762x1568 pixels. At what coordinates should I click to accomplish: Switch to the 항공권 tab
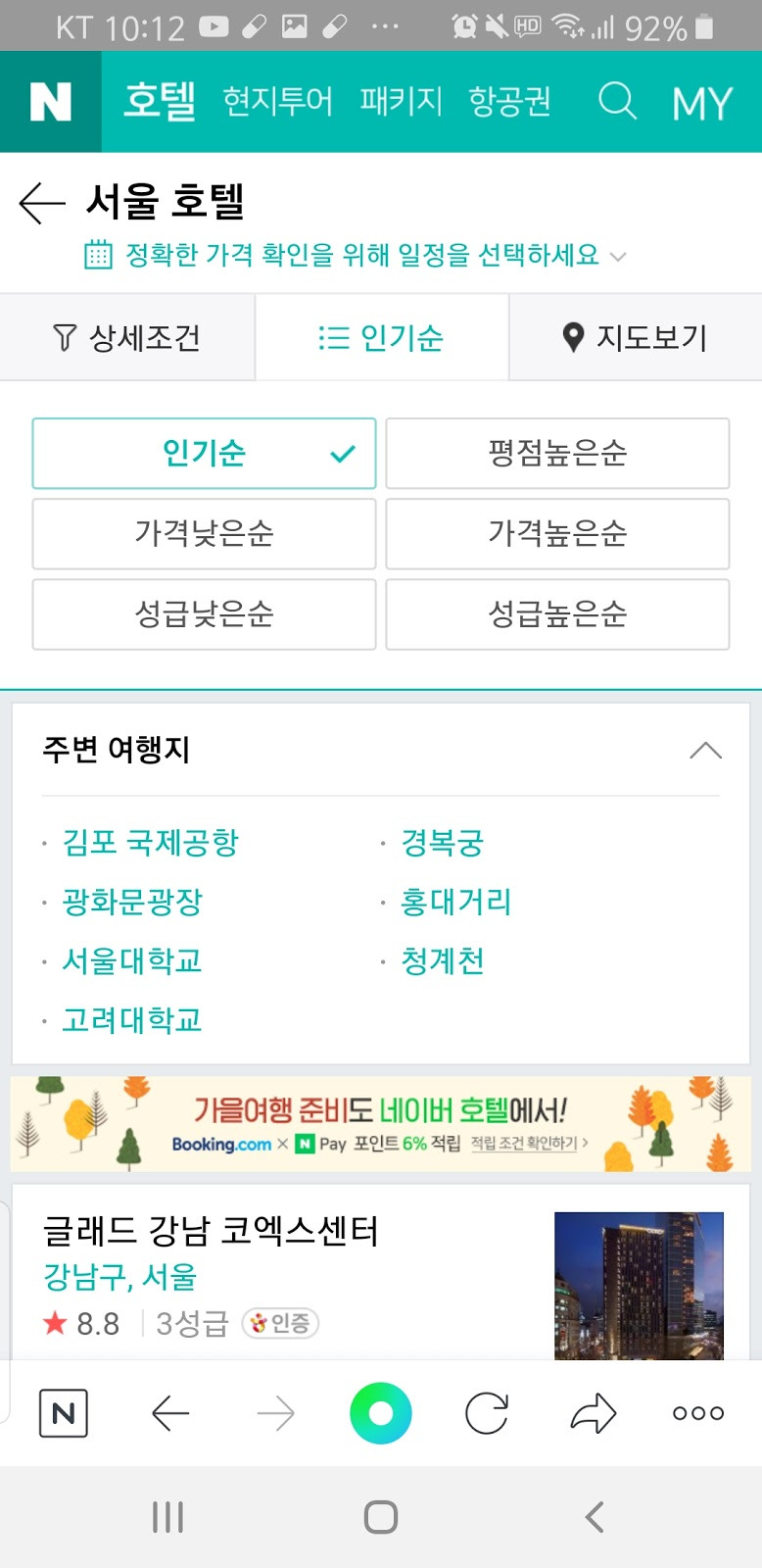(509, 101)
